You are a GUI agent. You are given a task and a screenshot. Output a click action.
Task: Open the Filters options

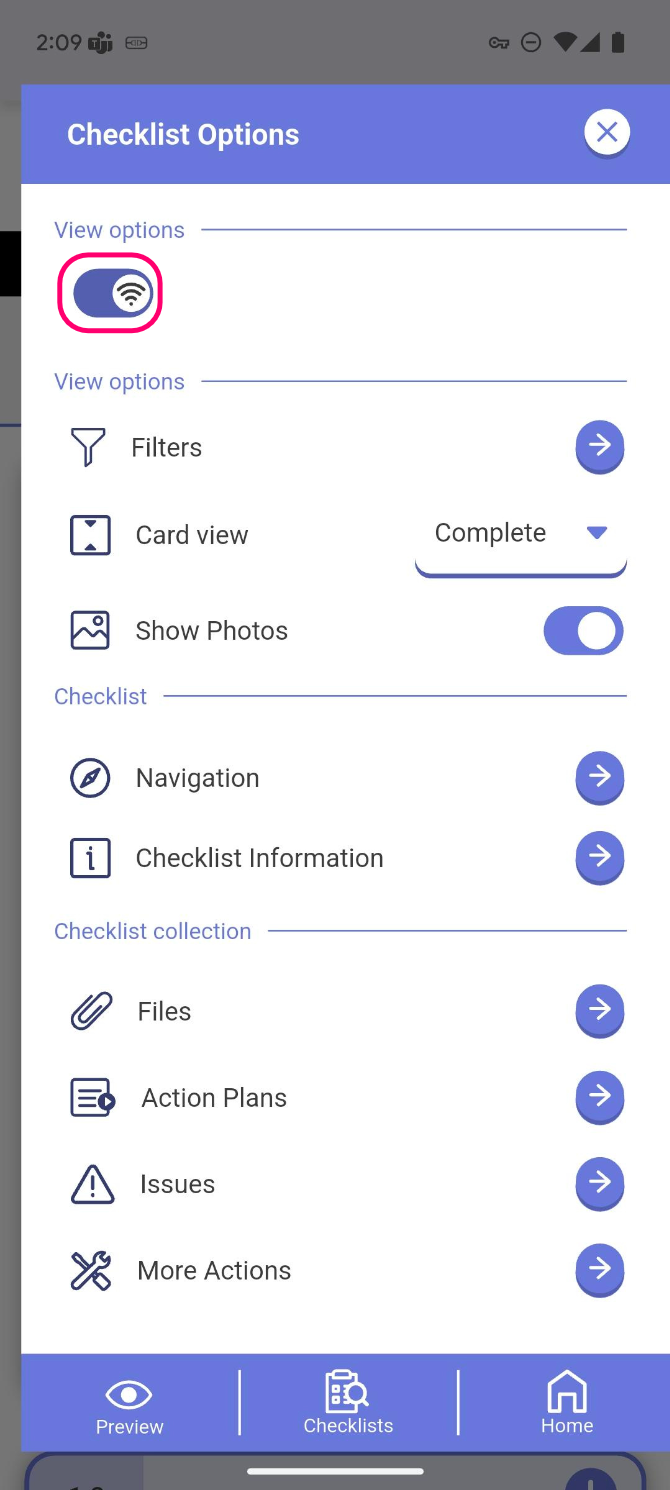599,446
